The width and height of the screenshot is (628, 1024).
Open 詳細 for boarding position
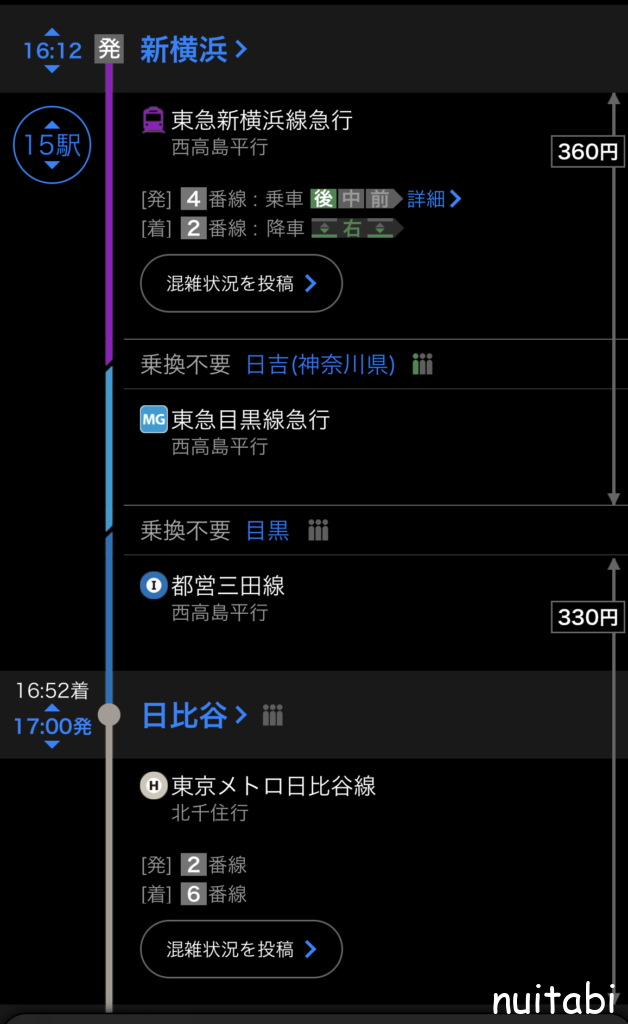tap(434, 199)
